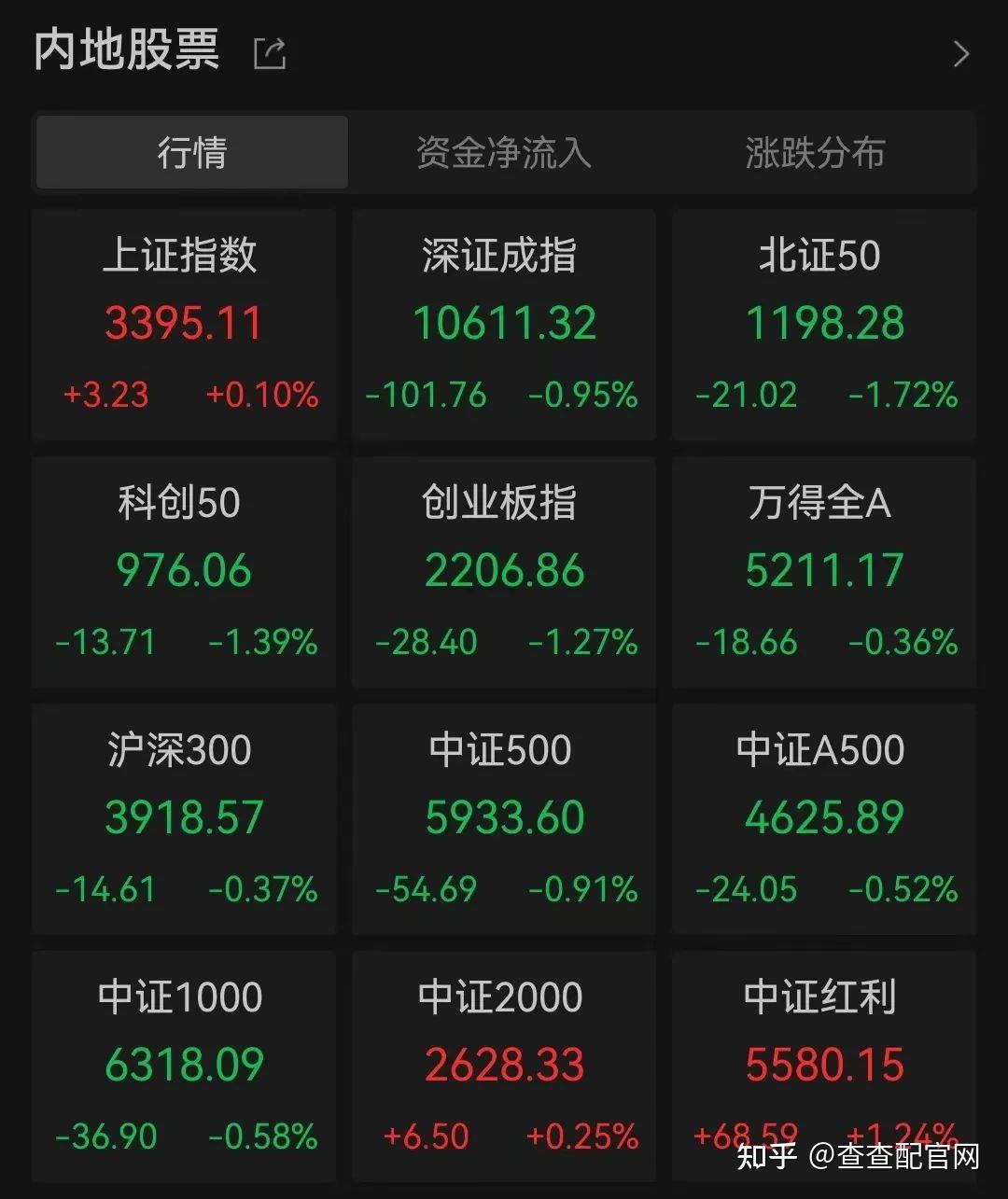View details for 北证50

[824, 325]
